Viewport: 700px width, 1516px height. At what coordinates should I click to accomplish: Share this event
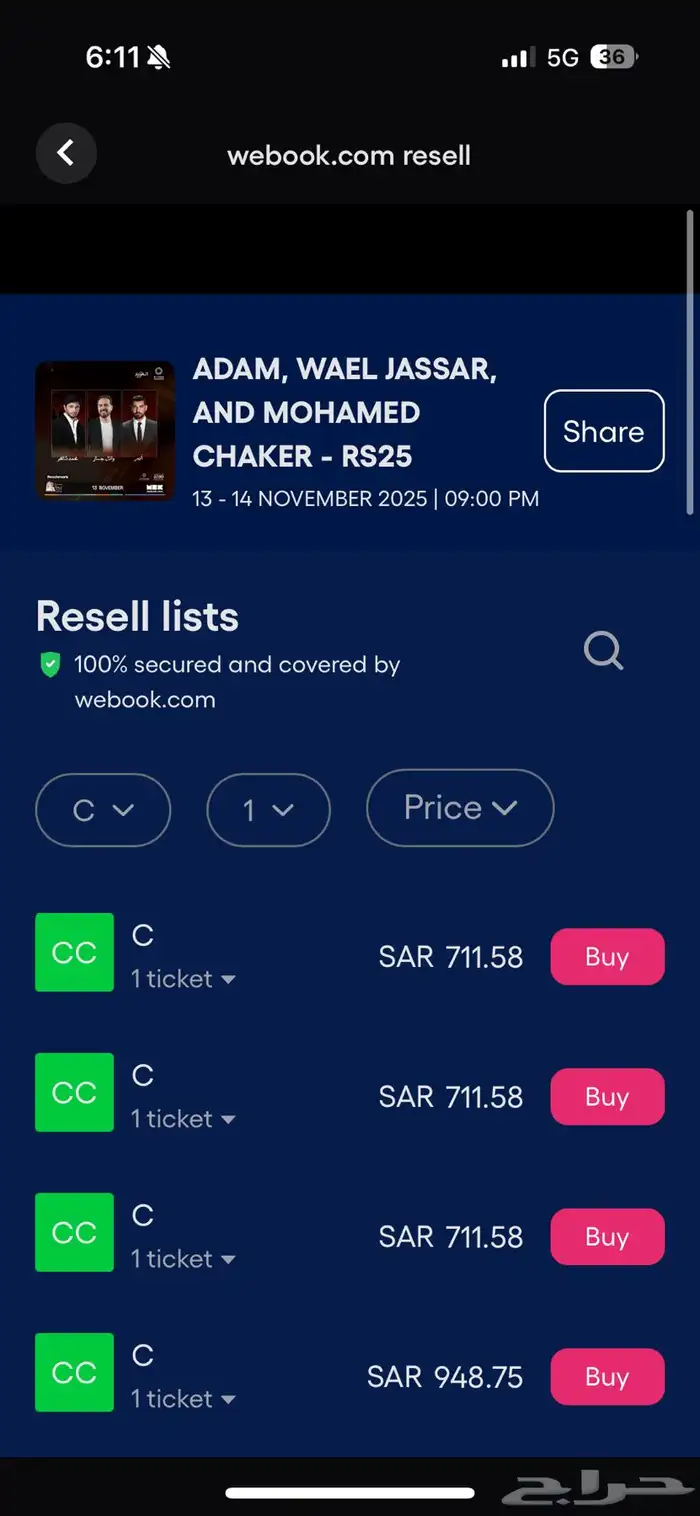[x=603, y=431]
